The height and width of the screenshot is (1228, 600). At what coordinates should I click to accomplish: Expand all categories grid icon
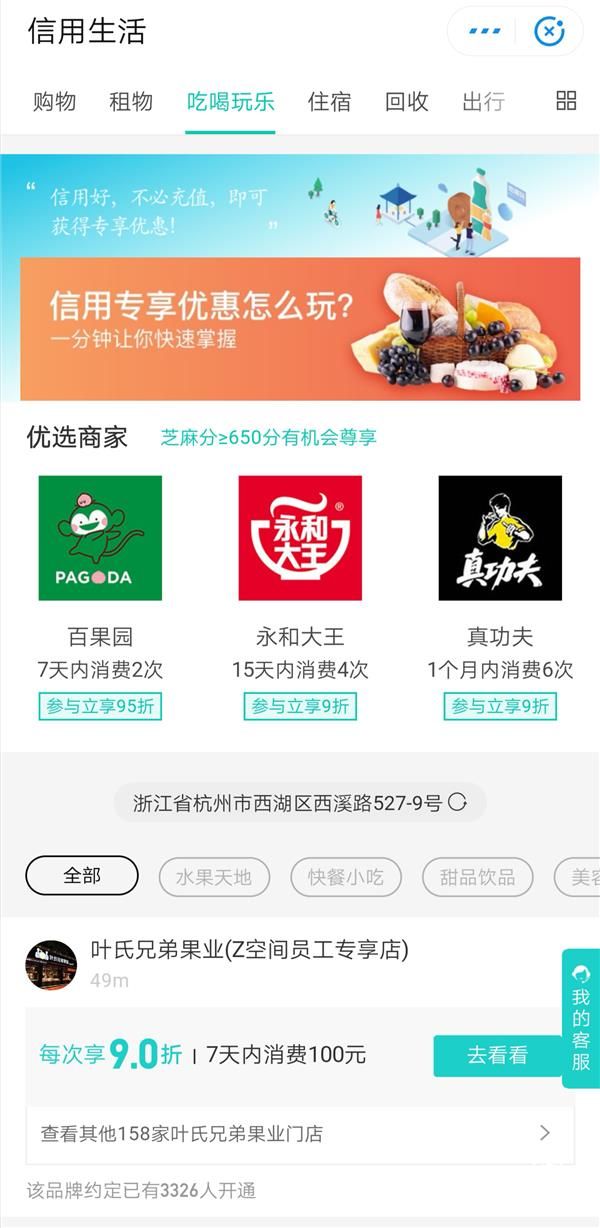pos(566,100)
